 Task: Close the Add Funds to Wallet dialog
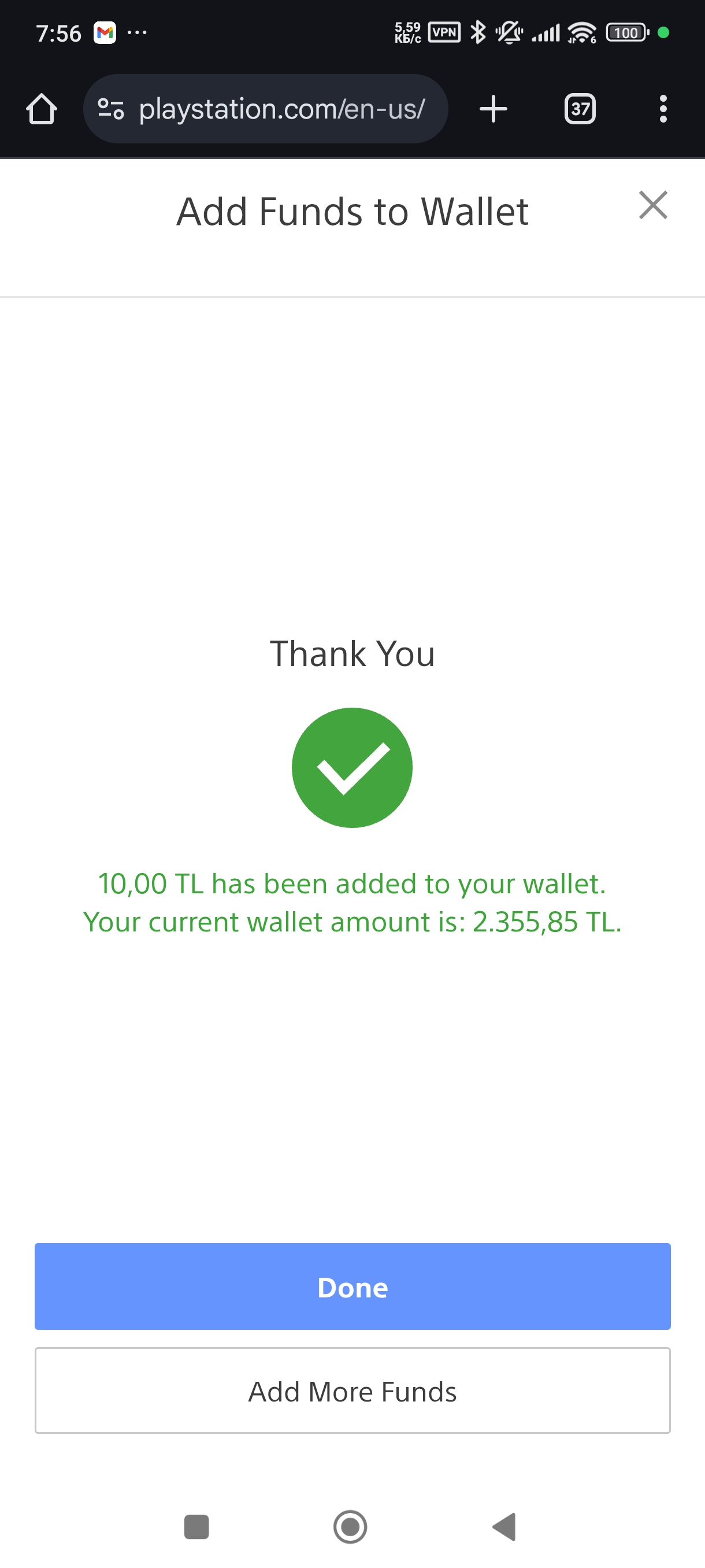[652, 205]
